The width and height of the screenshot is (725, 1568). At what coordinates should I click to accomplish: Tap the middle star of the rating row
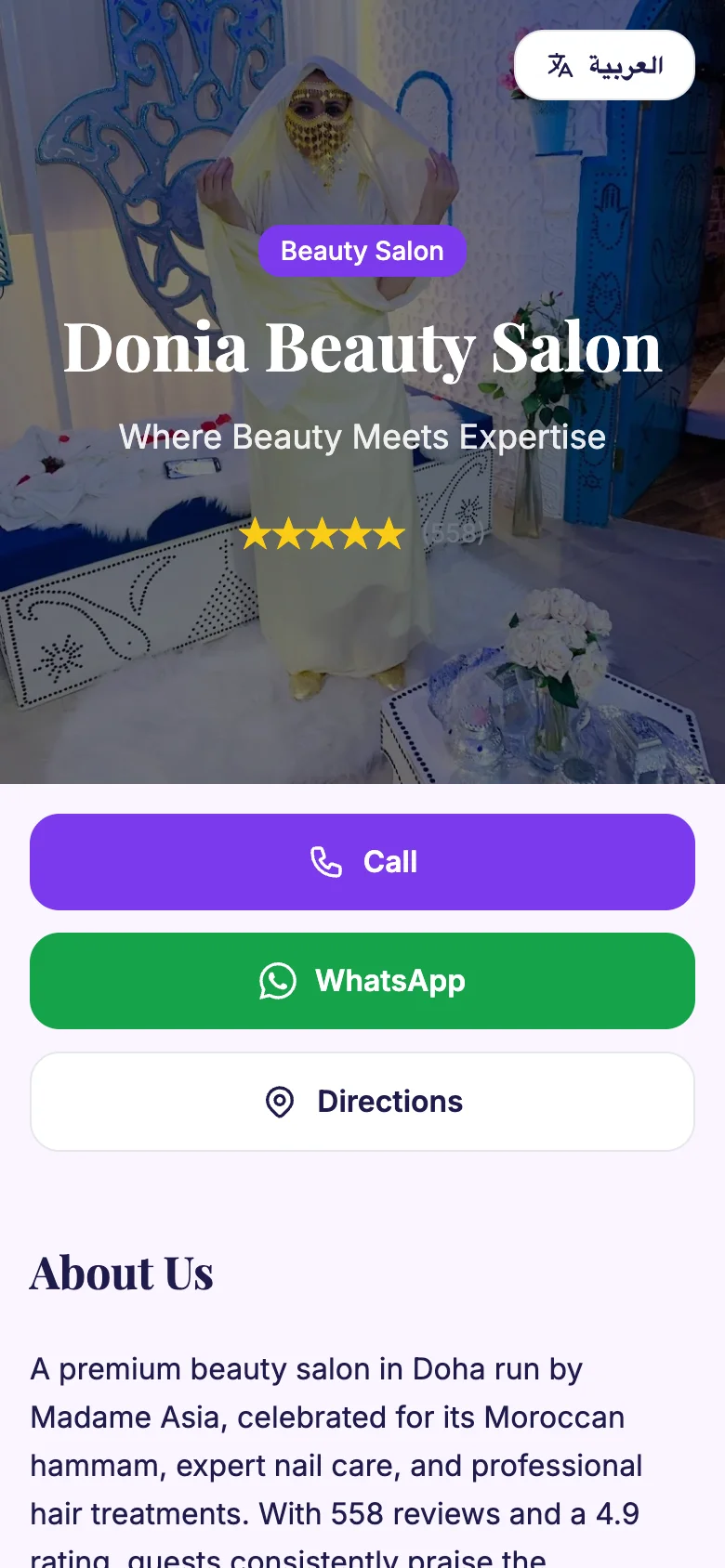325,534
